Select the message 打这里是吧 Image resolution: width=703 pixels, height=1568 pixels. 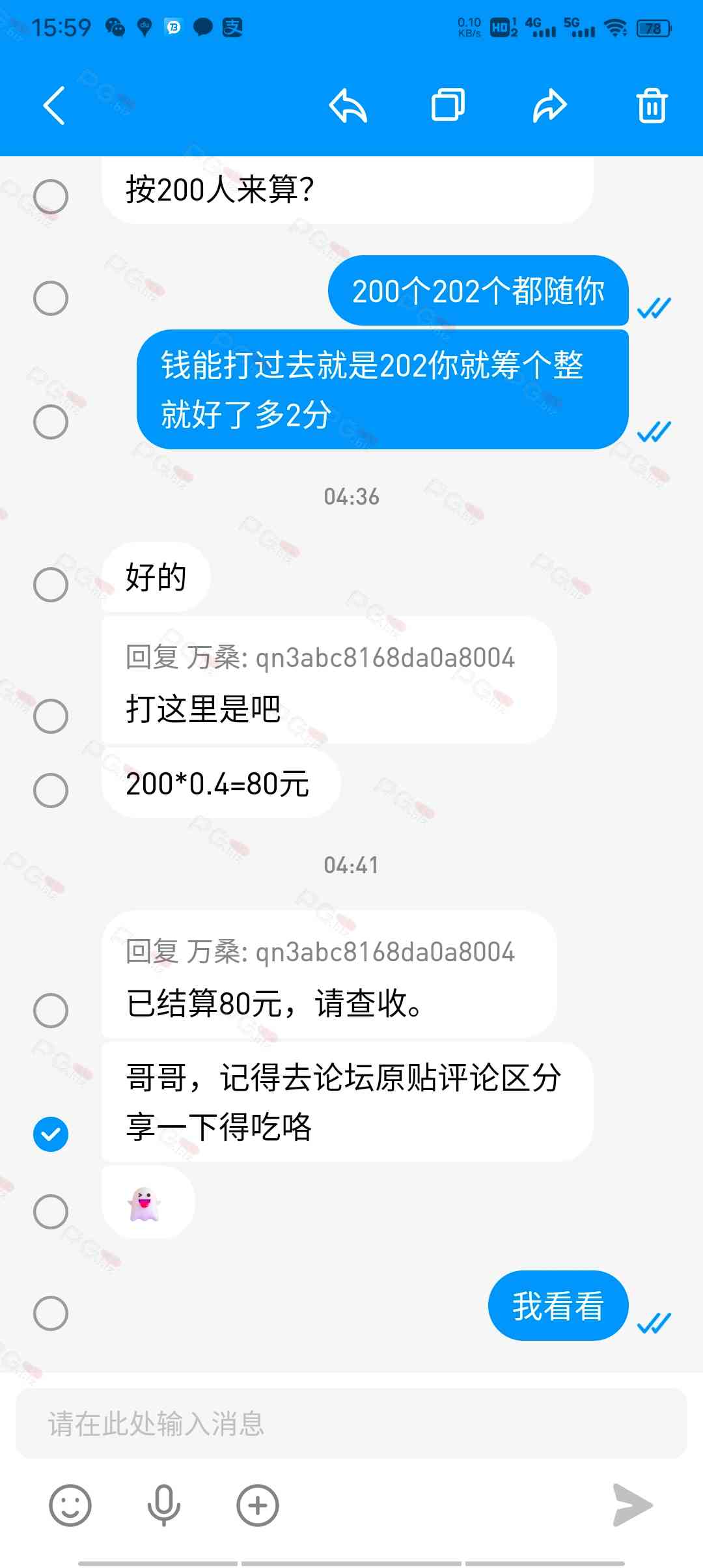click(51, 716)
